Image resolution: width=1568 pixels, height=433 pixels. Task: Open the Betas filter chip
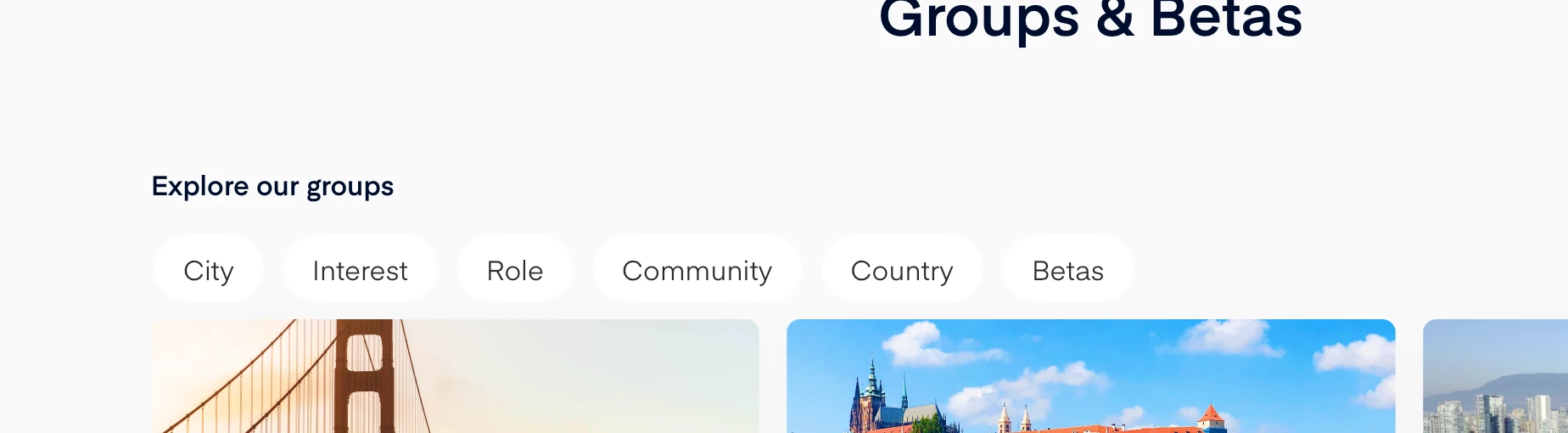click(1067, 270)
